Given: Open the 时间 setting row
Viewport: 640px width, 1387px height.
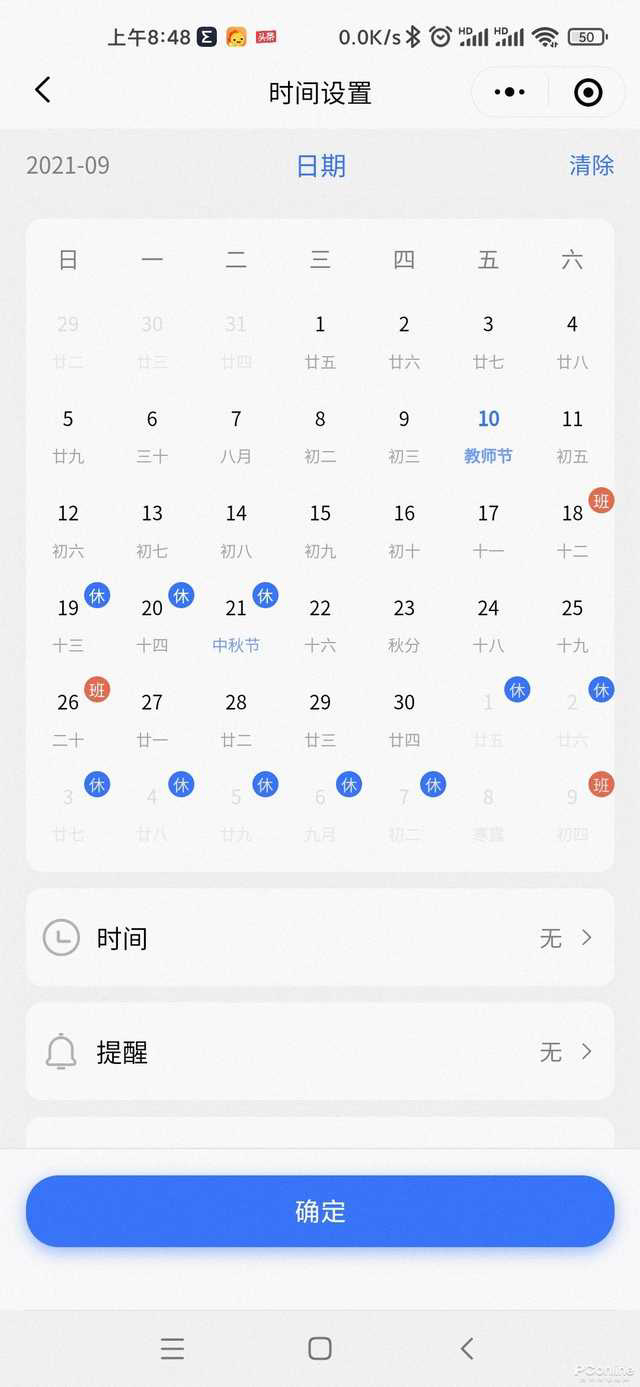Looking at the screenshot, I should (320, 938).
